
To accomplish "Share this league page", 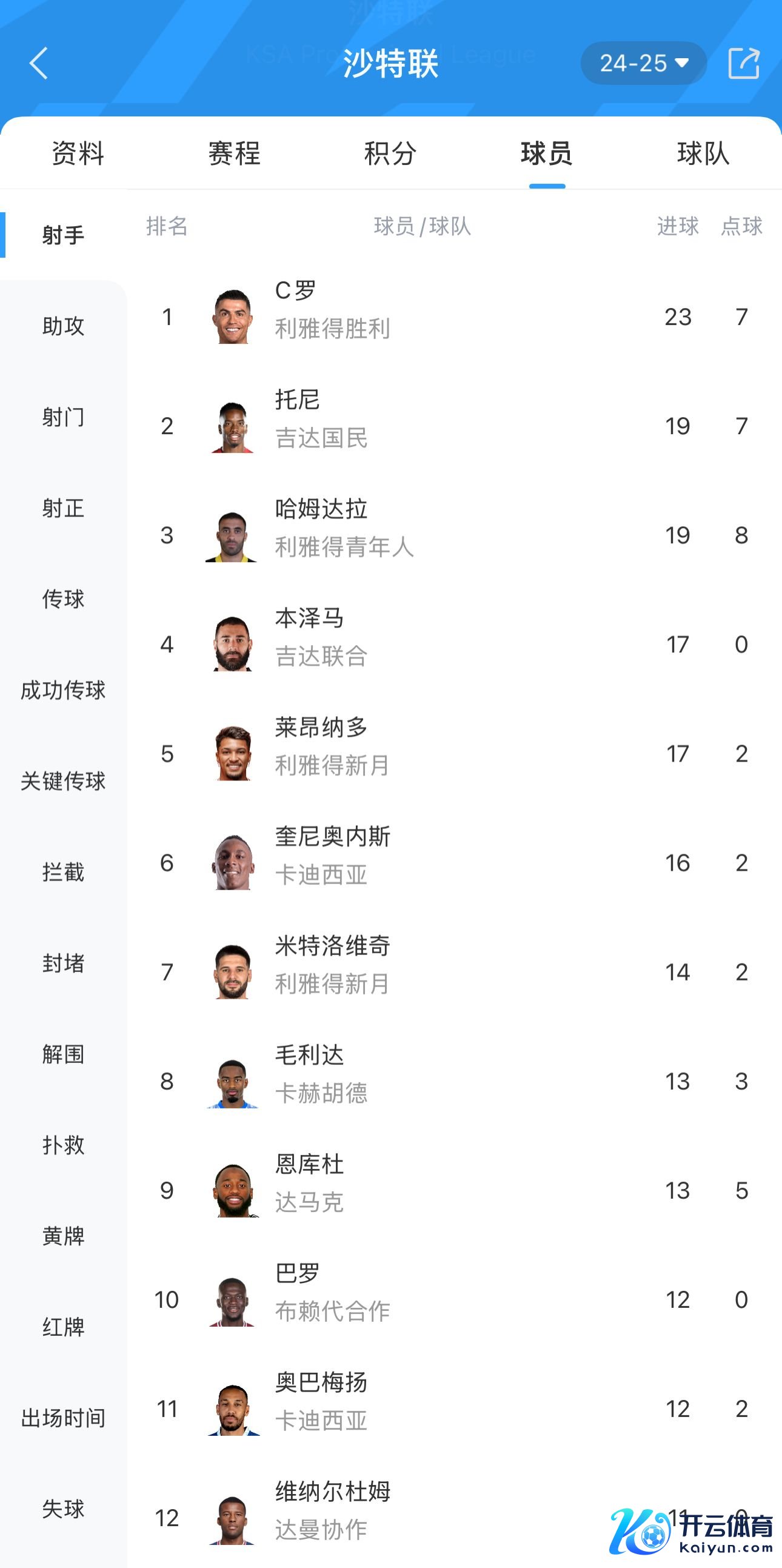I will tap(744, 63).
